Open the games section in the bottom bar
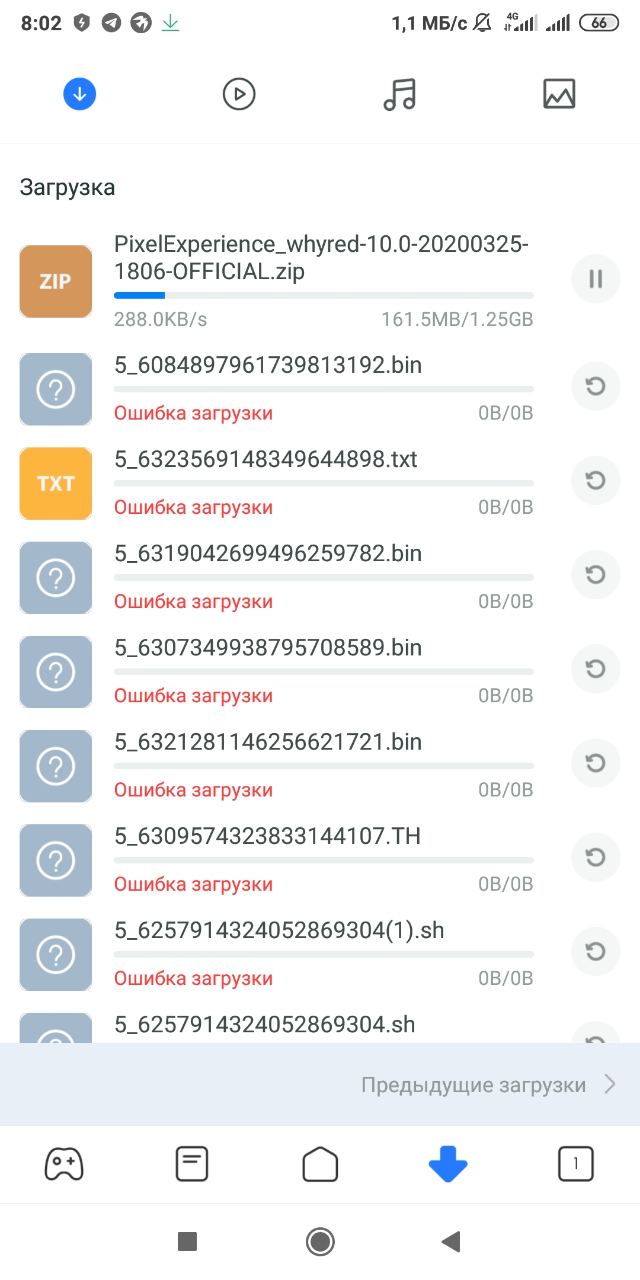Screen dimensions: 640x1280 point(64,1164)
